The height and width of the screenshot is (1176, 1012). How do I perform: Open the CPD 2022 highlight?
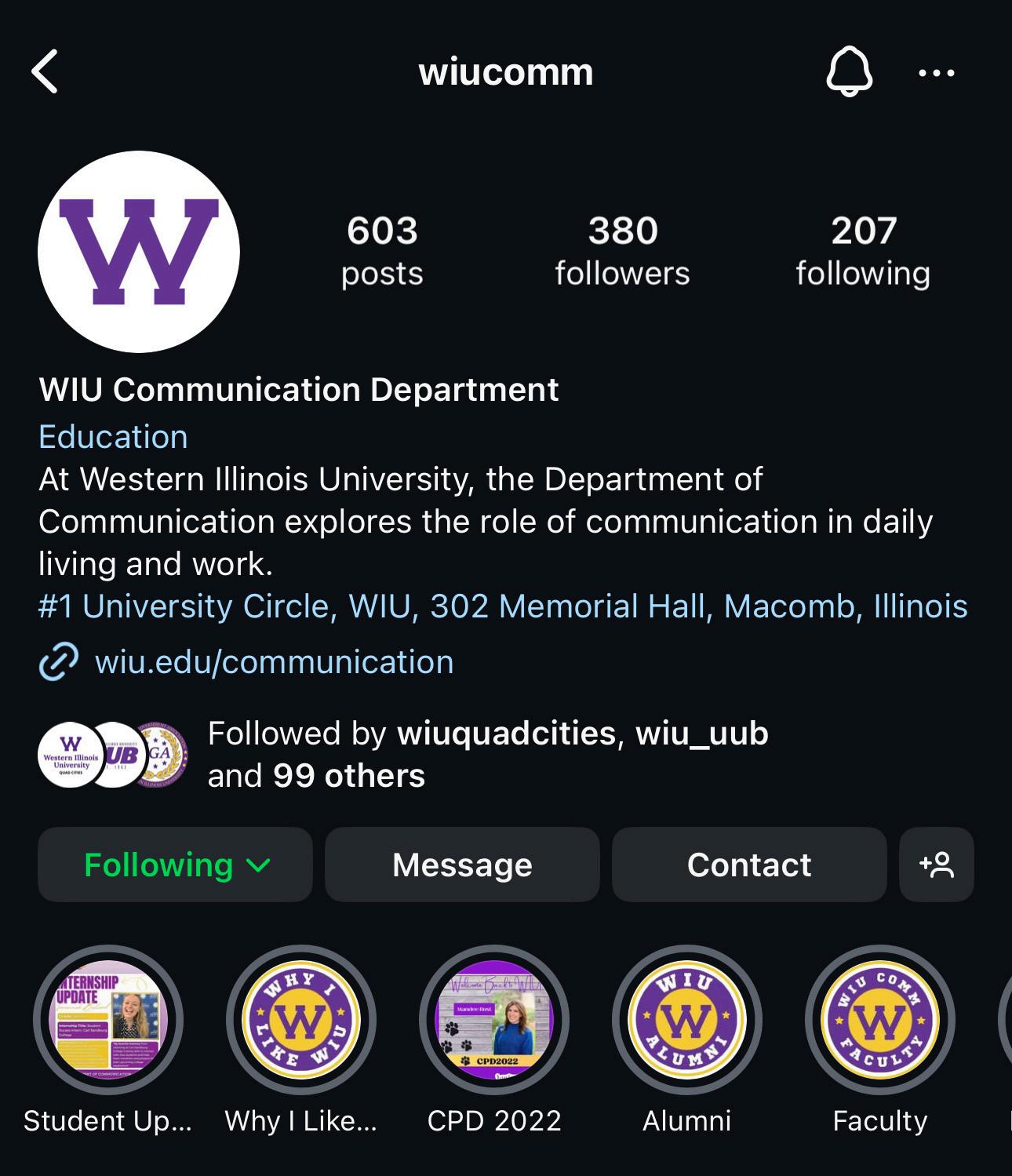pyautogui.click(x=494, y=1020)
